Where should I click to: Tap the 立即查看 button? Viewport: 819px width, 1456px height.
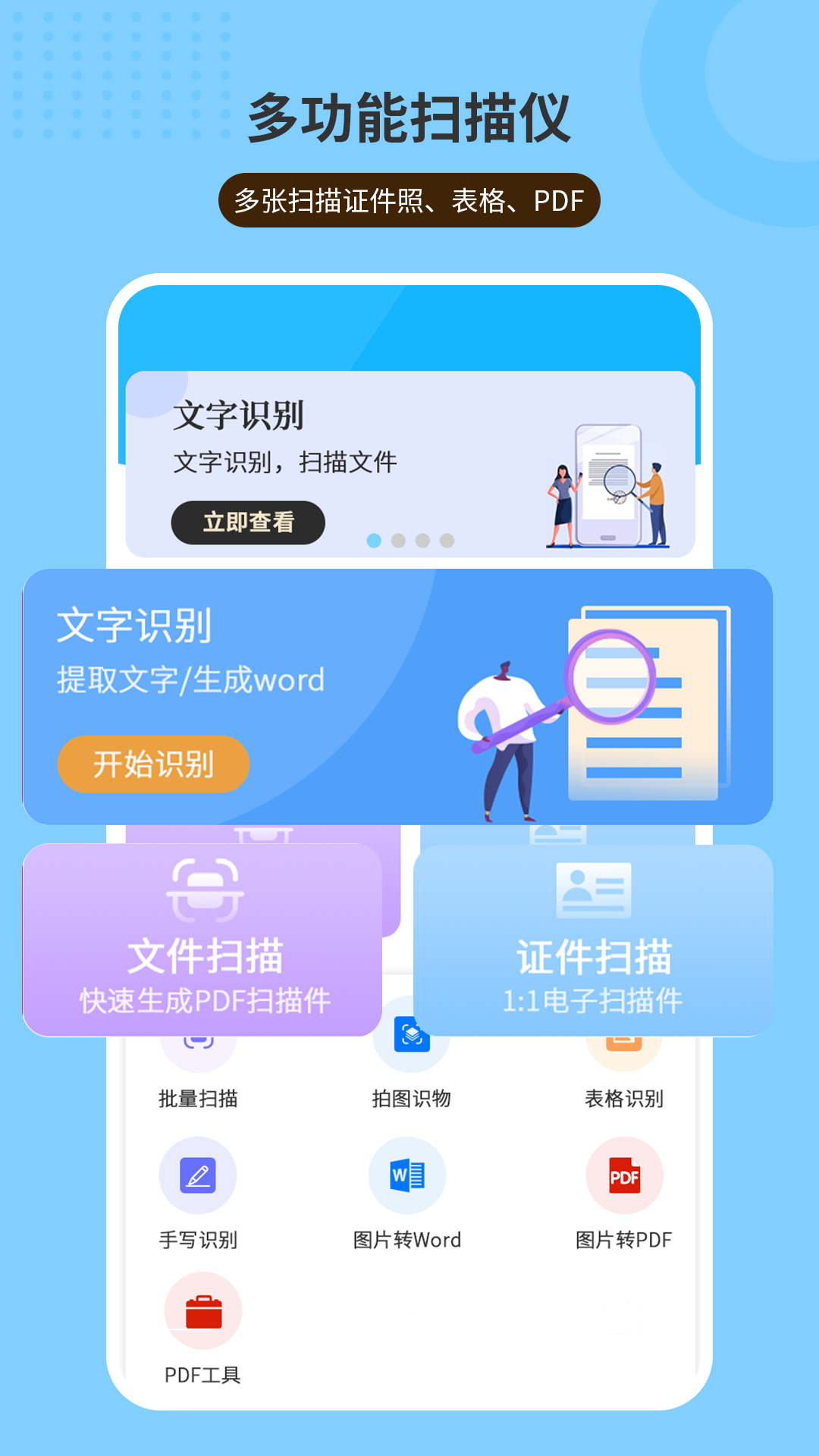point(248,522)
